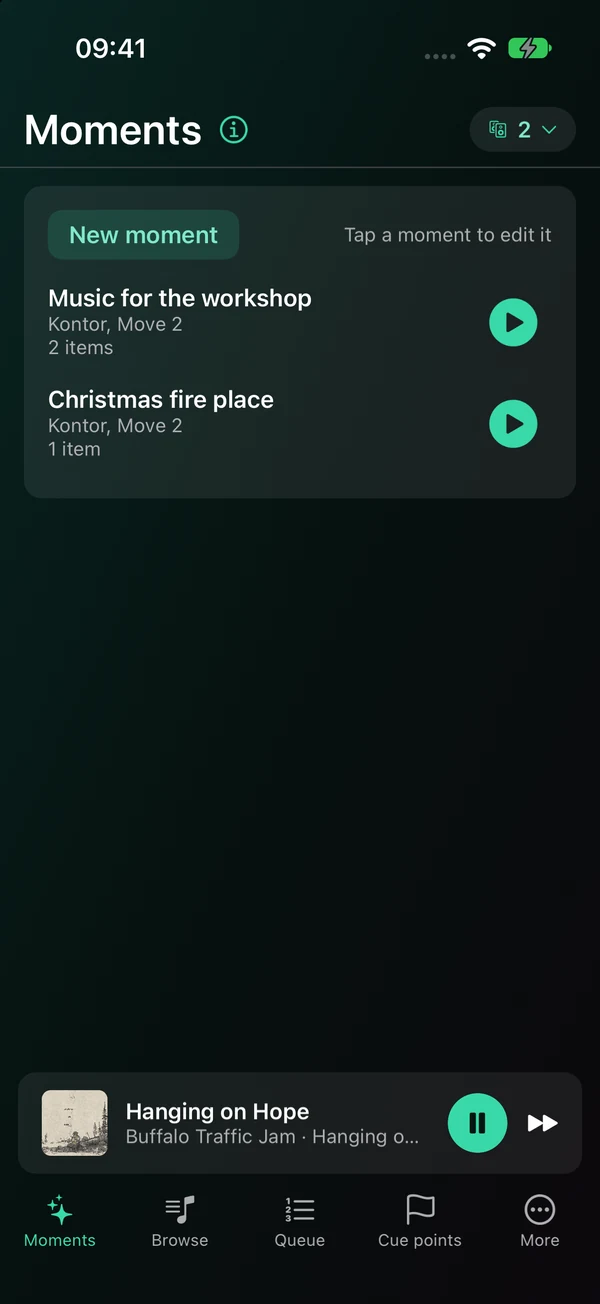Image resolution: width=600 pixels, height=1304 pixels.
Task: Open the Hanging on Hope album artwork
Action: tap(74, 1123)
